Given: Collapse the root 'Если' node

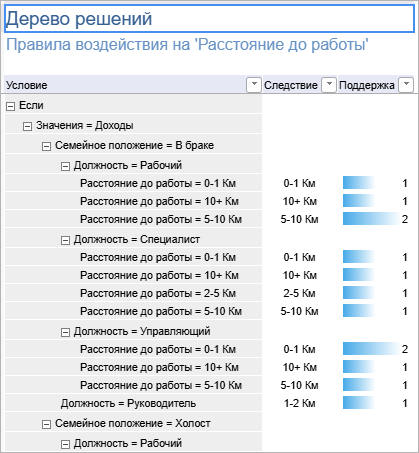Looking at the screenshot, I should coord(11,106).
